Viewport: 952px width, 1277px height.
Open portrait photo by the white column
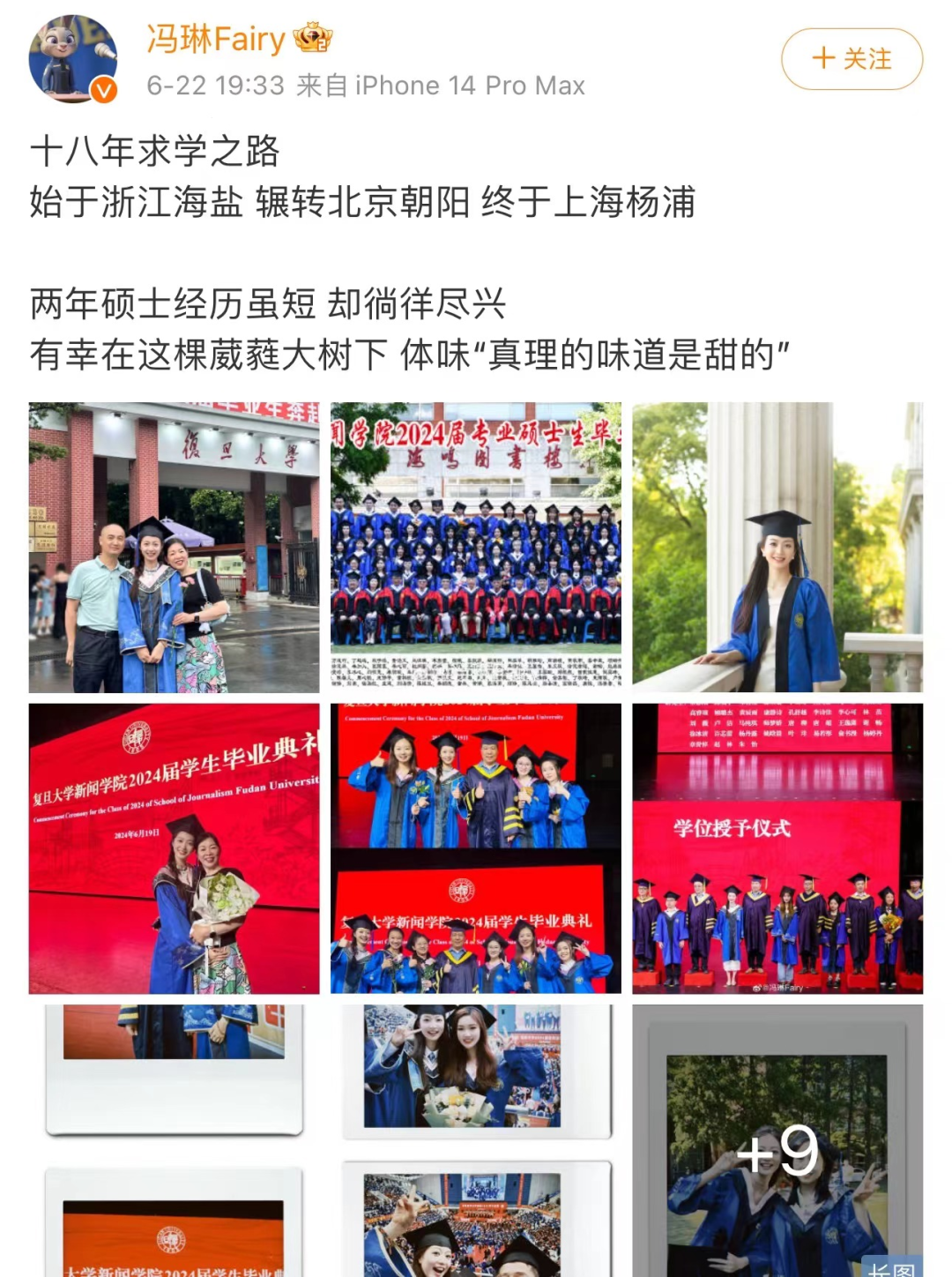pos(777,547)
